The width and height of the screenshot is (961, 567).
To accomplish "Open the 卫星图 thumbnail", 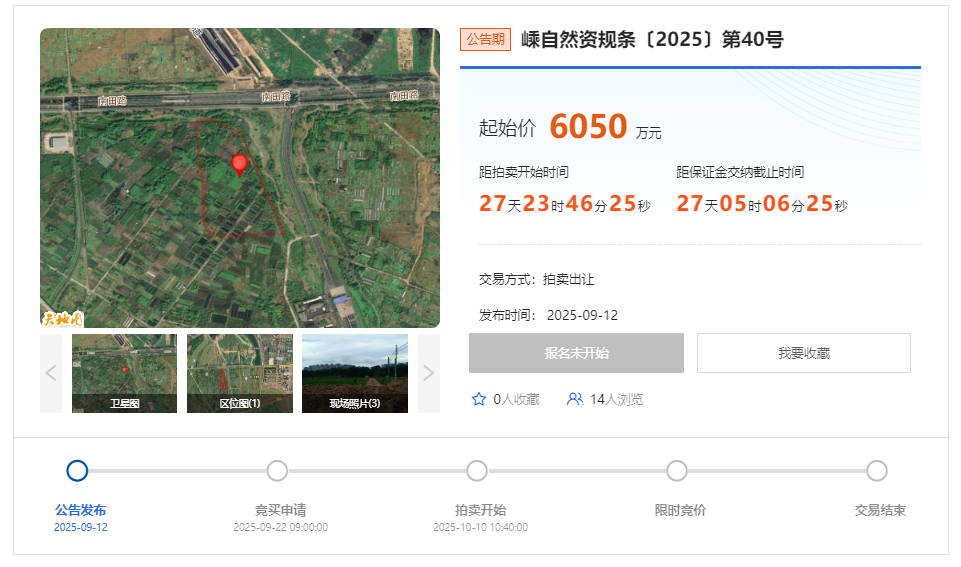I will pos(124,373).
